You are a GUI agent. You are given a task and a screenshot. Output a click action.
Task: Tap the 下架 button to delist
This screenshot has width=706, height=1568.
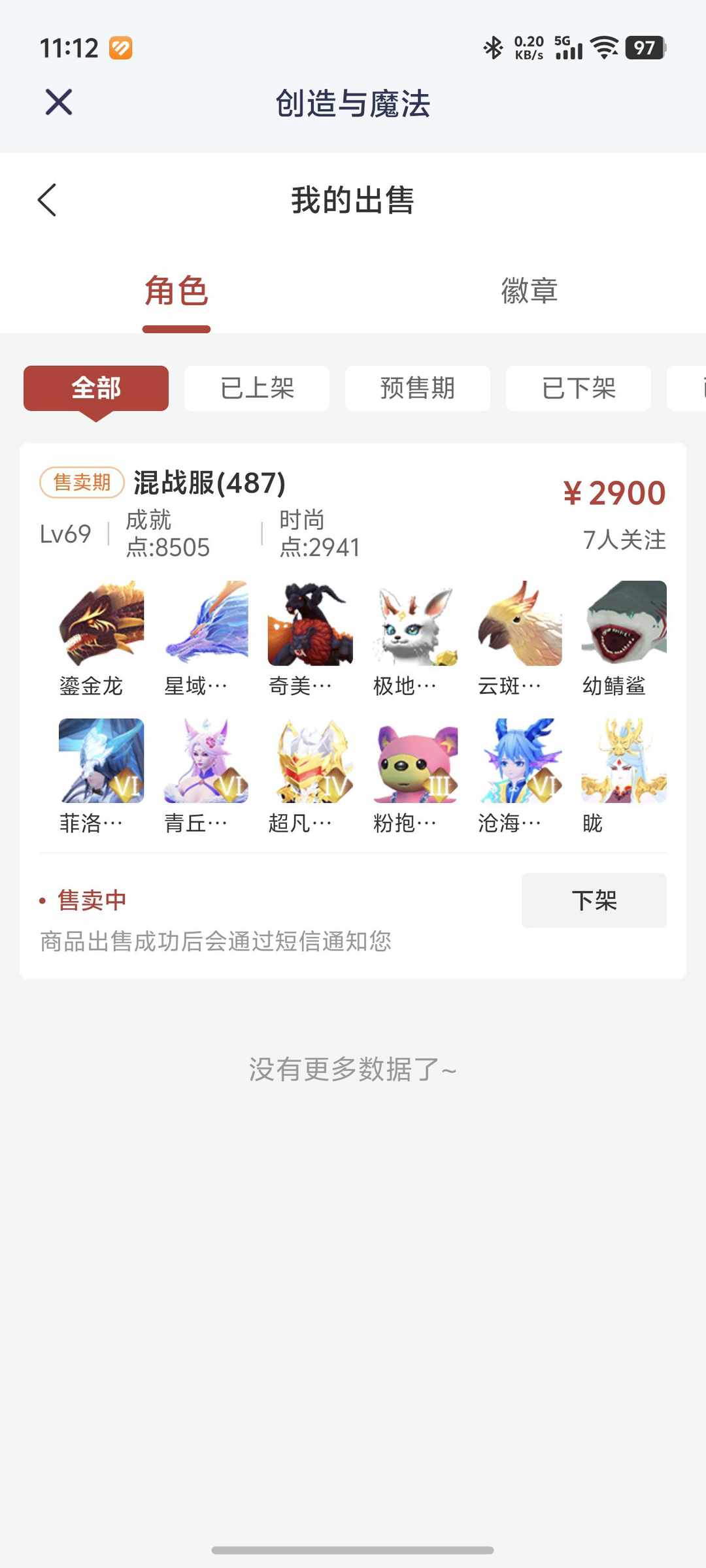(594, 900)
